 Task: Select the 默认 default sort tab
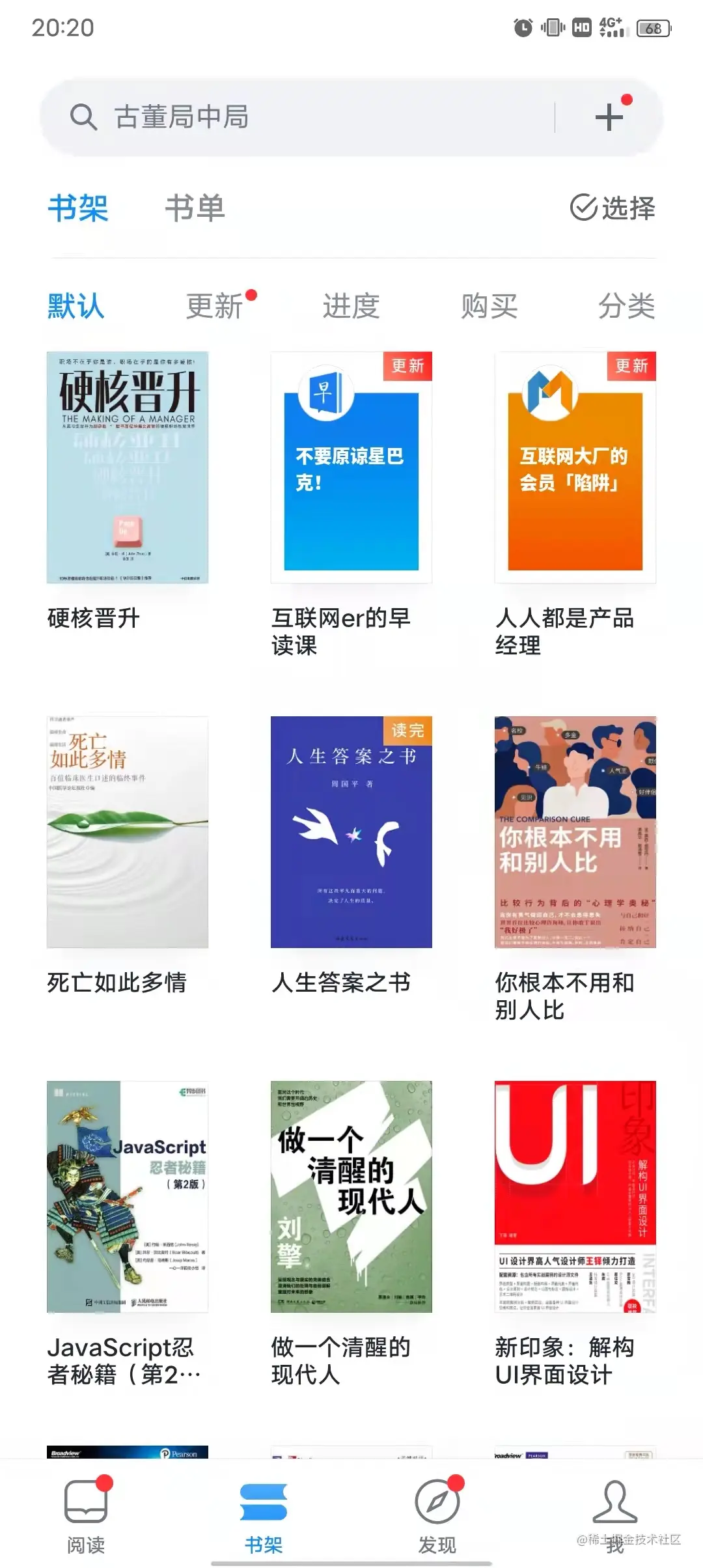pos(76,306)
